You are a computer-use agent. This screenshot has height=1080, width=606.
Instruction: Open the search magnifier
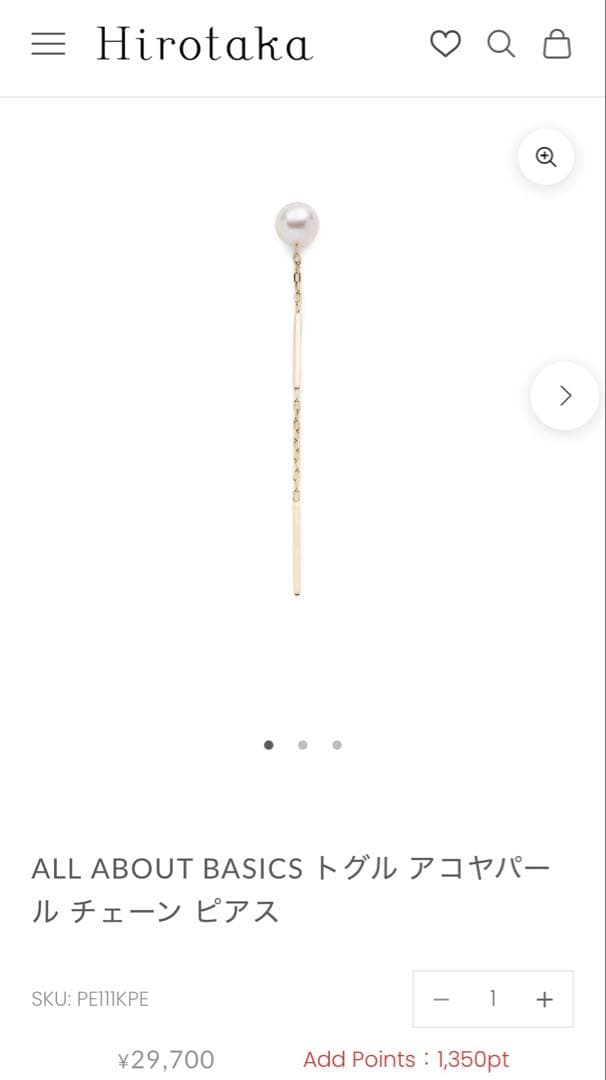click(501, 44)
